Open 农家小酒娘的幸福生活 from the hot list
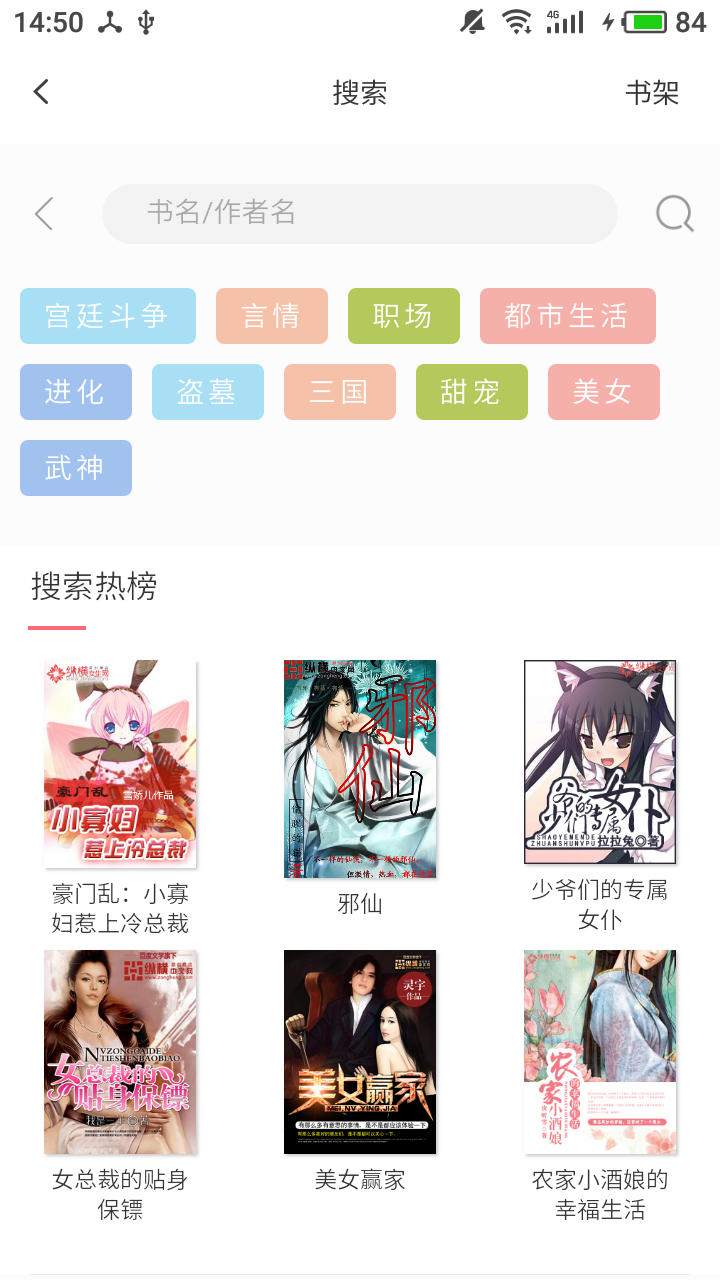This screenshot has height=1280, width=720. (600, 1052)
